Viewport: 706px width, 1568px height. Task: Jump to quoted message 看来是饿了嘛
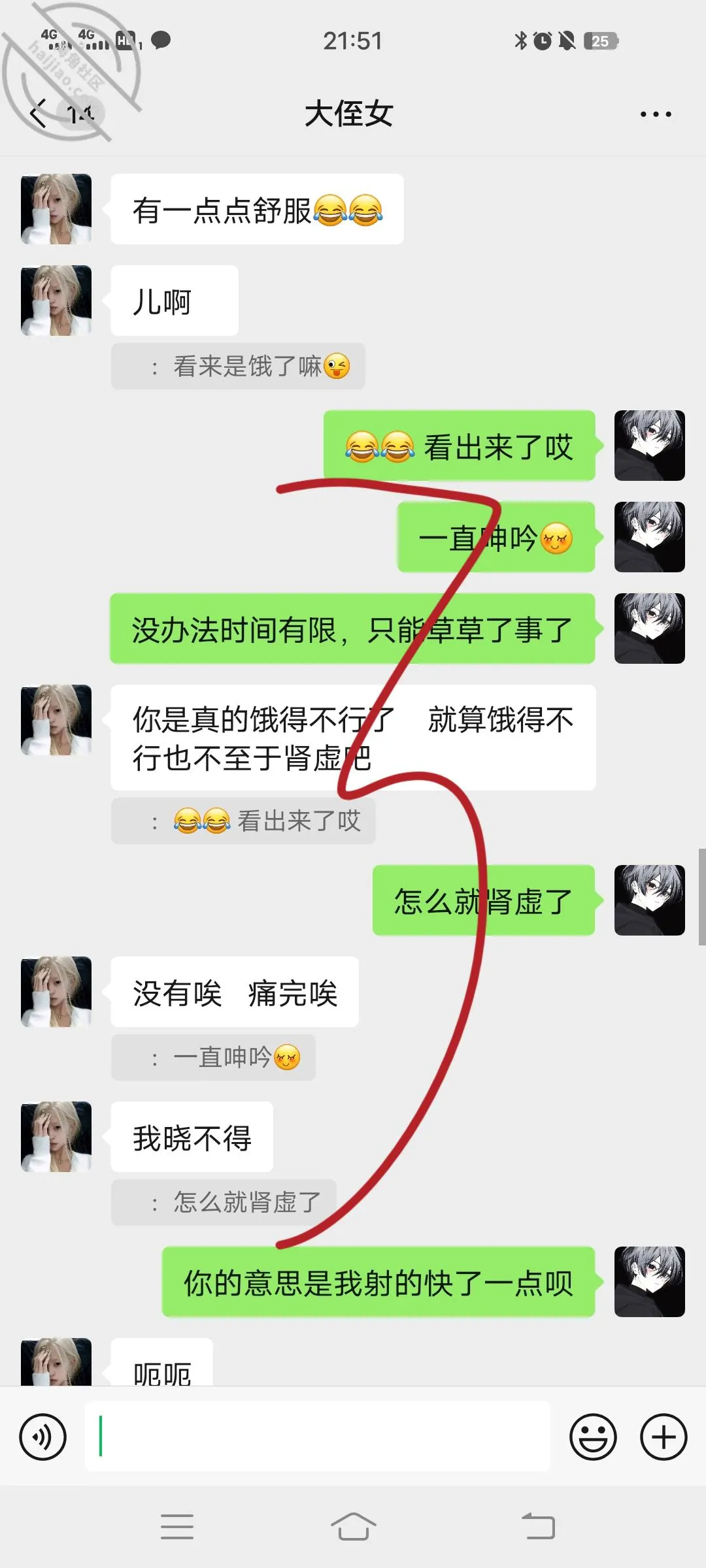point(238,367)
